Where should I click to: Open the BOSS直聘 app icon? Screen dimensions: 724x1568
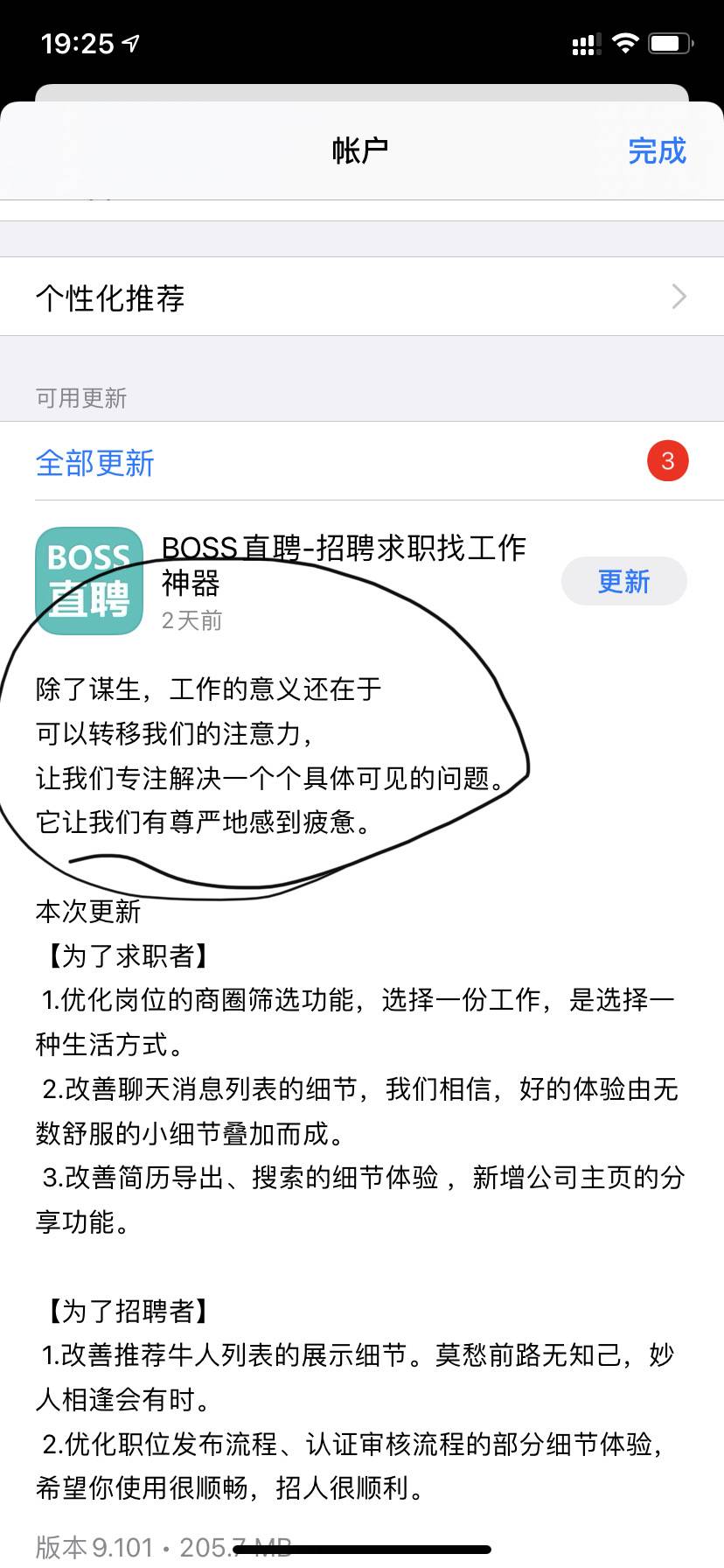pos(89,581)
